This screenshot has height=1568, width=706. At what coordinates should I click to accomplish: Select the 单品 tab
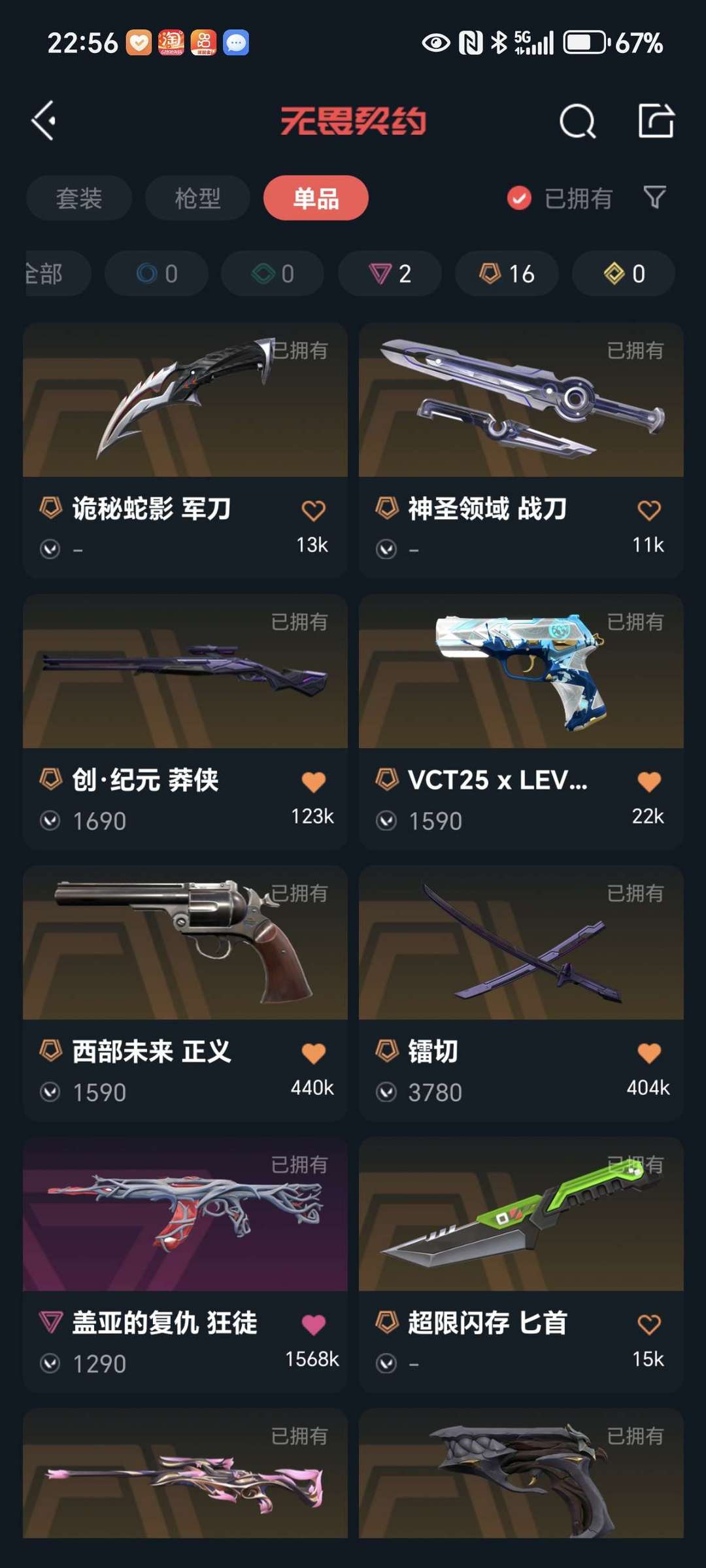point(316,198)
